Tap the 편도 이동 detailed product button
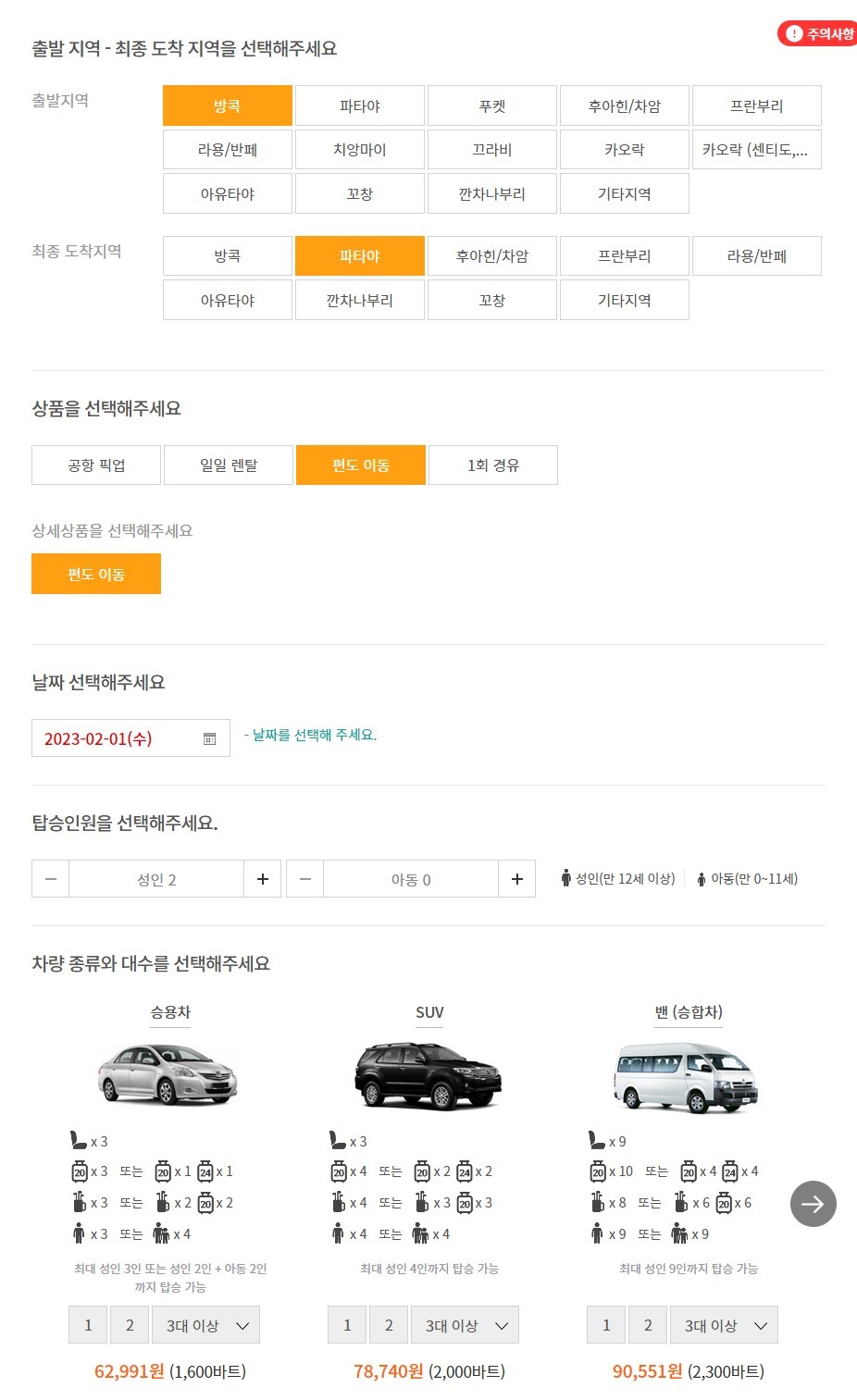Image resolution: width=857 pixels, height=1400 pixels. pyautogui.click(x=96, y=574)
